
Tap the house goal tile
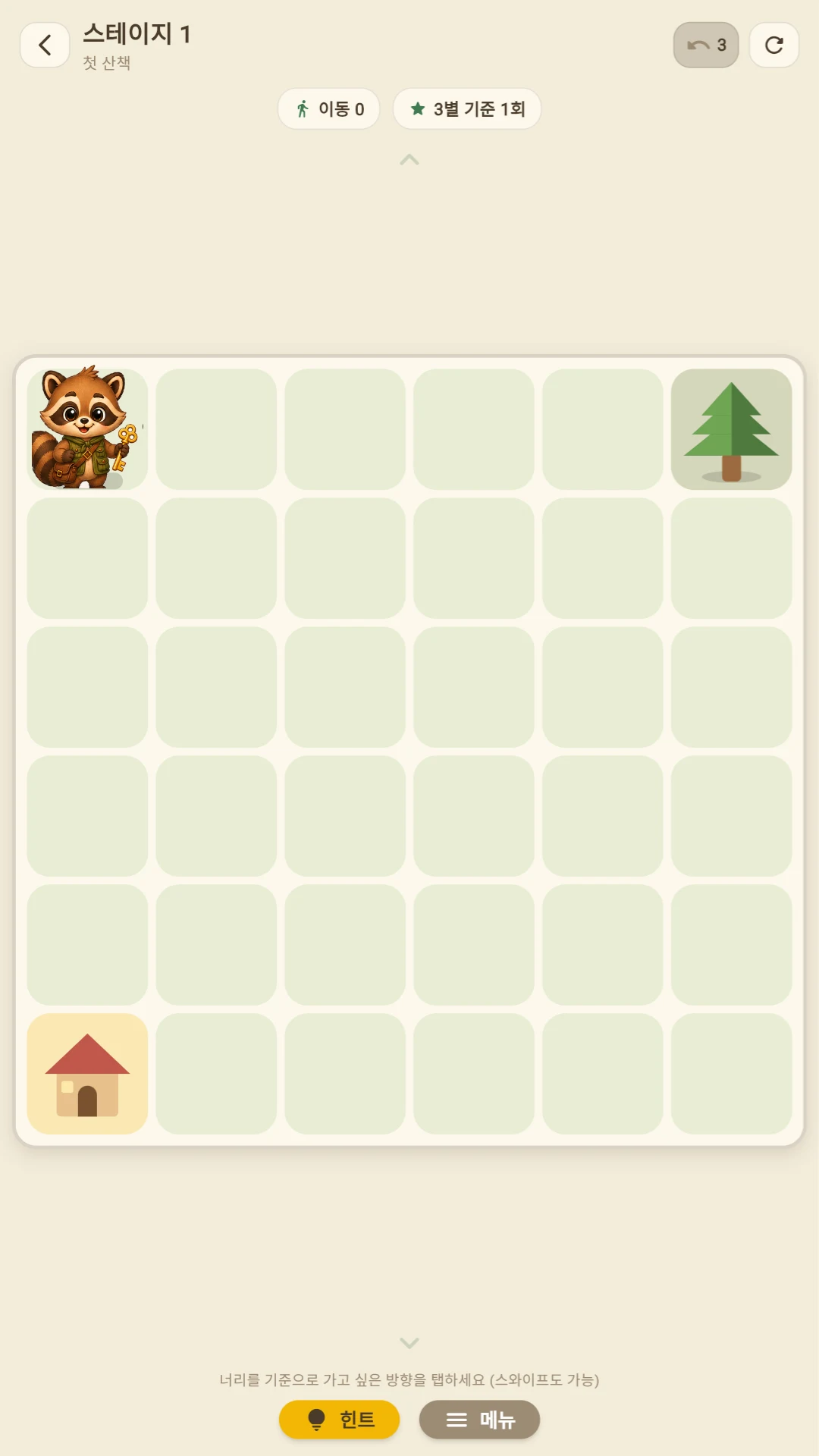(87, 1074)
